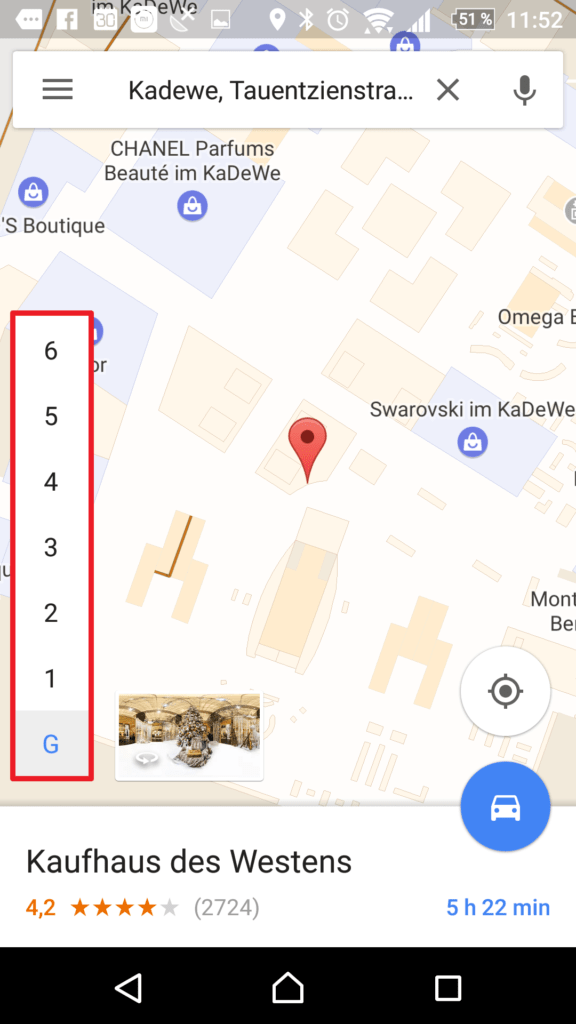The image size is (576, 1024).
Task: Open the hamburger menu drawer
Action: (x=57, y=89)
